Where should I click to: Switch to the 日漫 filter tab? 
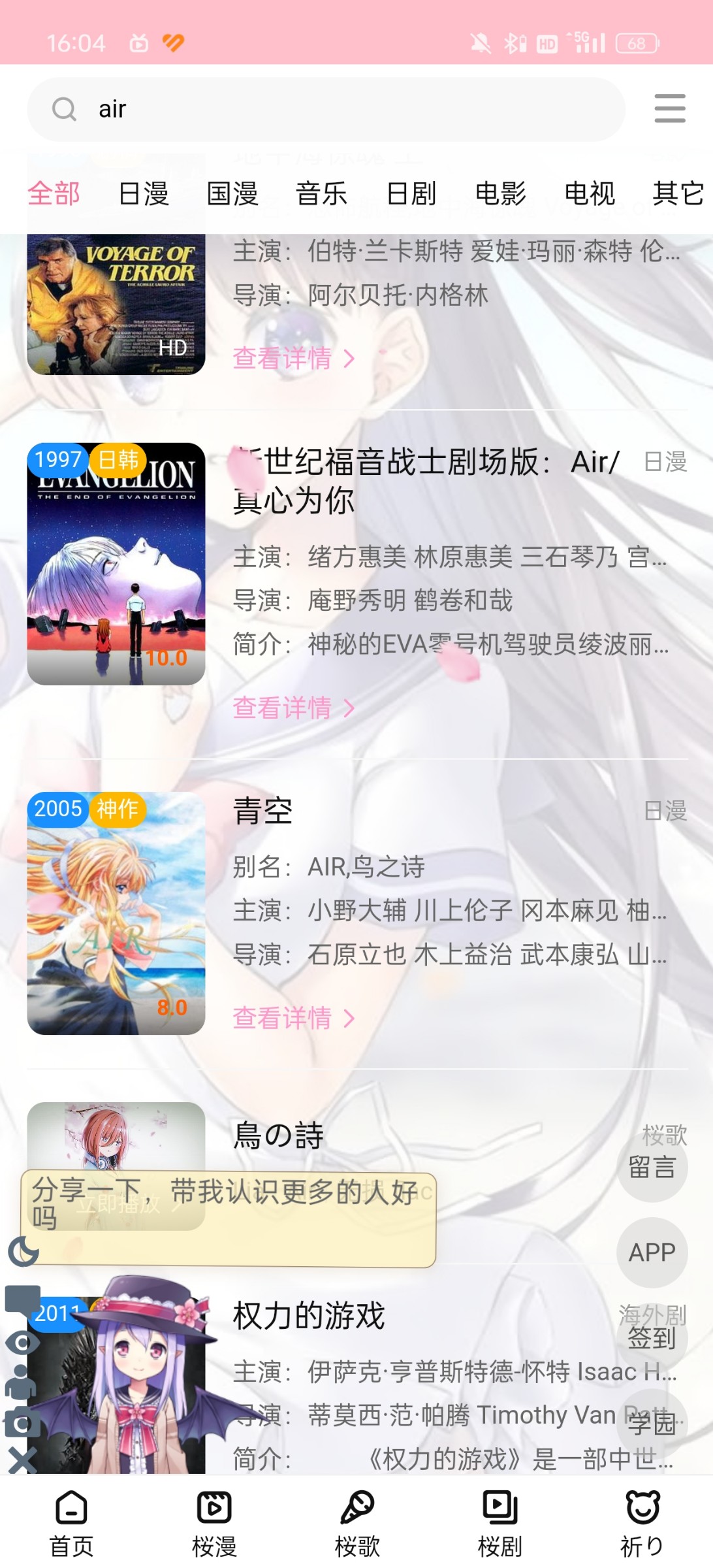pos(144,194)
